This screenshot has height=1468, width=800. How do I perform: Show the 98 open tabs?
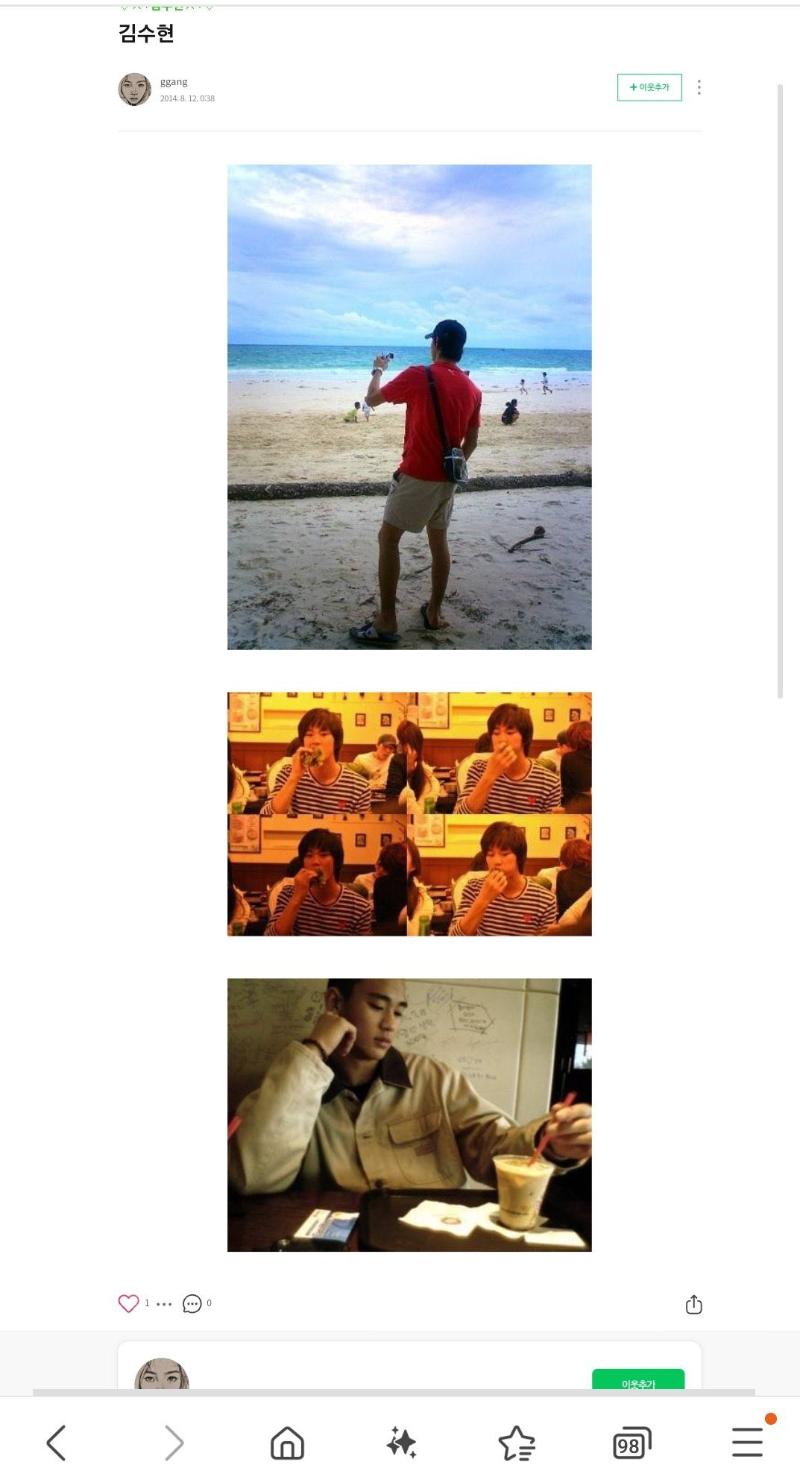pos(631,1442)
